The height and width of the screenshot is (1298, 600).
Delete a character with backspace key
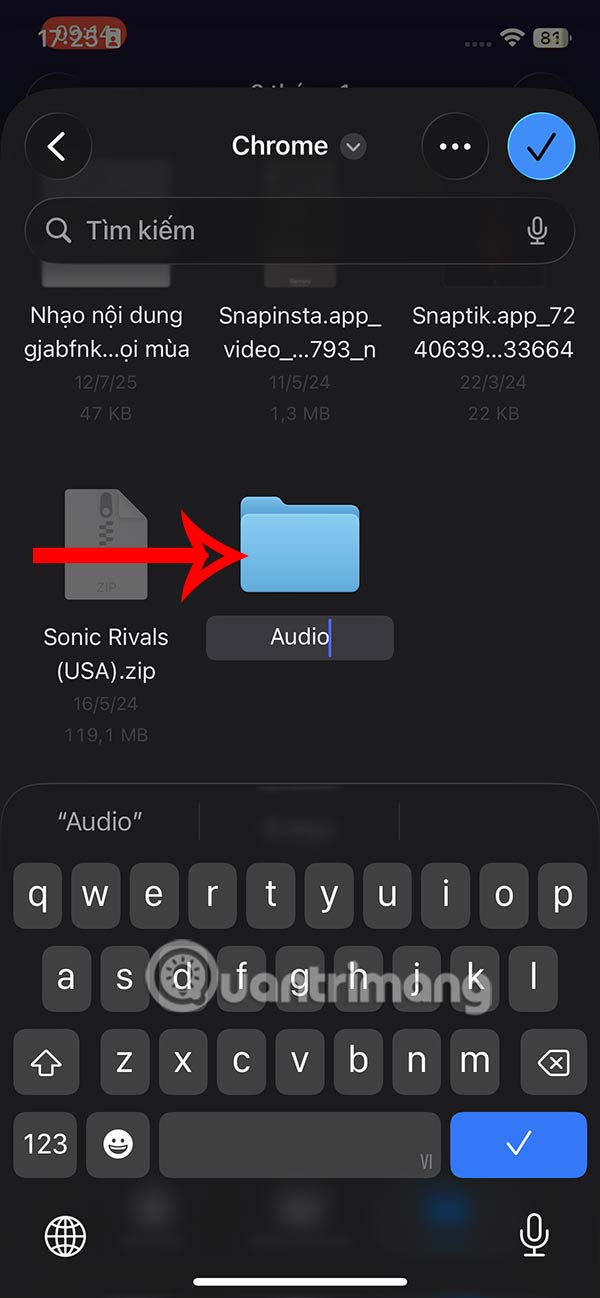tap(553, 1061)
